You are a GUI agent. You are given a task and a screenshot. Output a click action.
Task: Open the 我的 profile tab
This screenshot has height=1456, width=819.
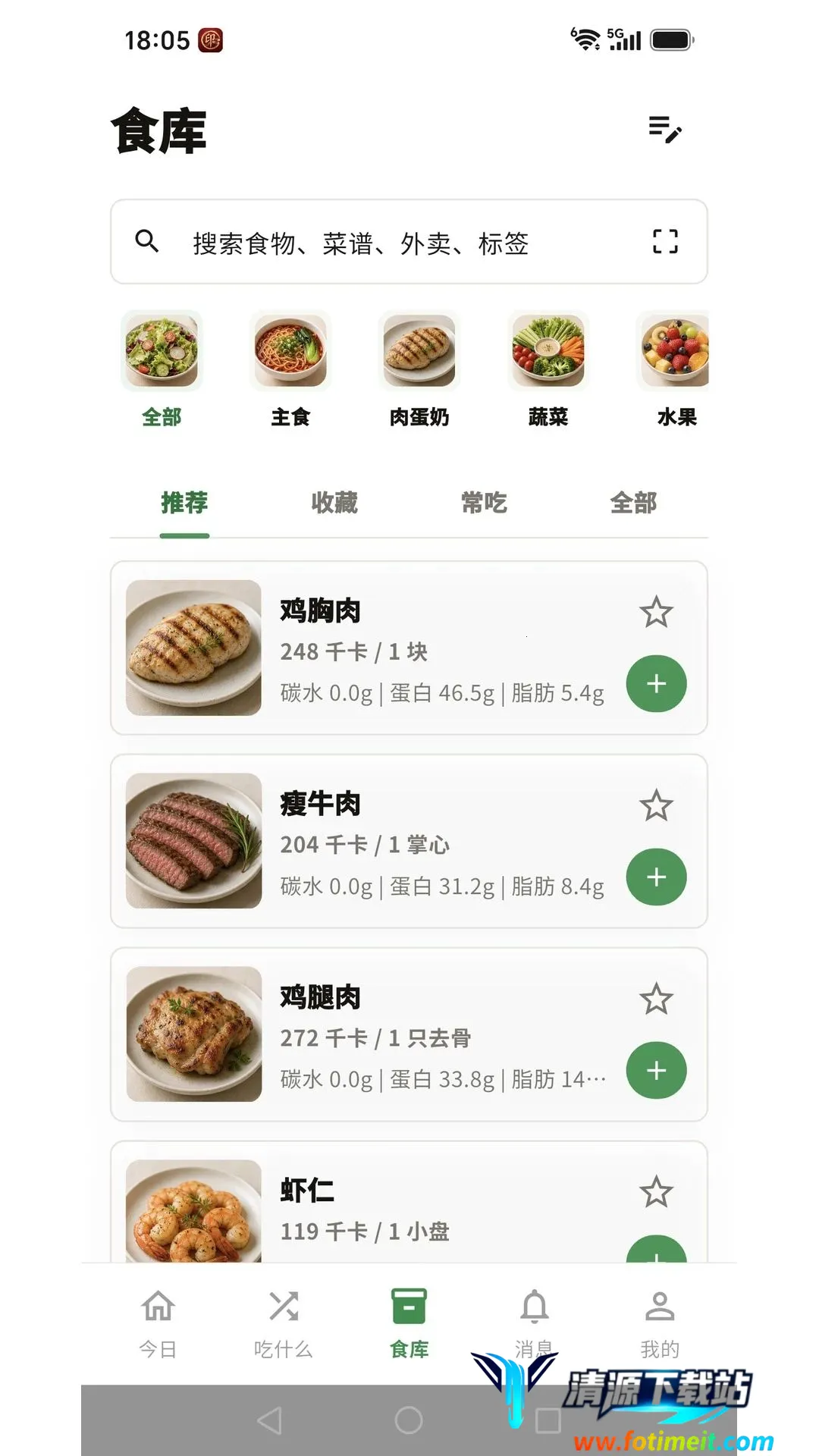(x=660, y=1323)
